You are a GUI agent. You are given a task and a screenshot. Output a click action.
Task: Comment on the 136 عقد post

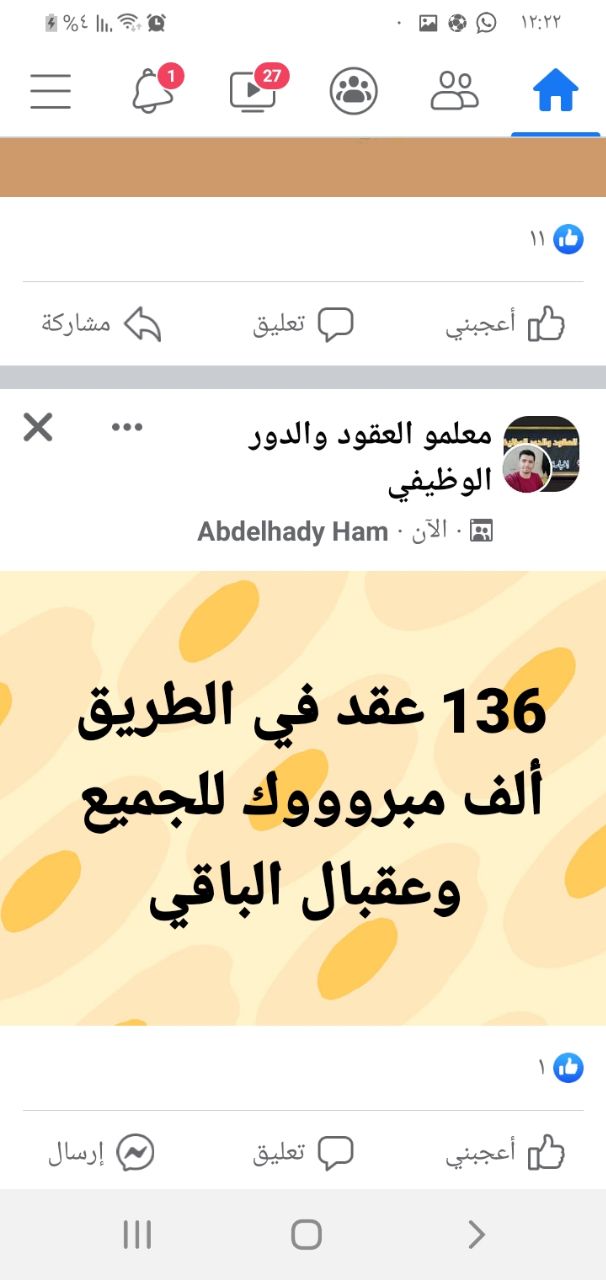(303, 1152)
